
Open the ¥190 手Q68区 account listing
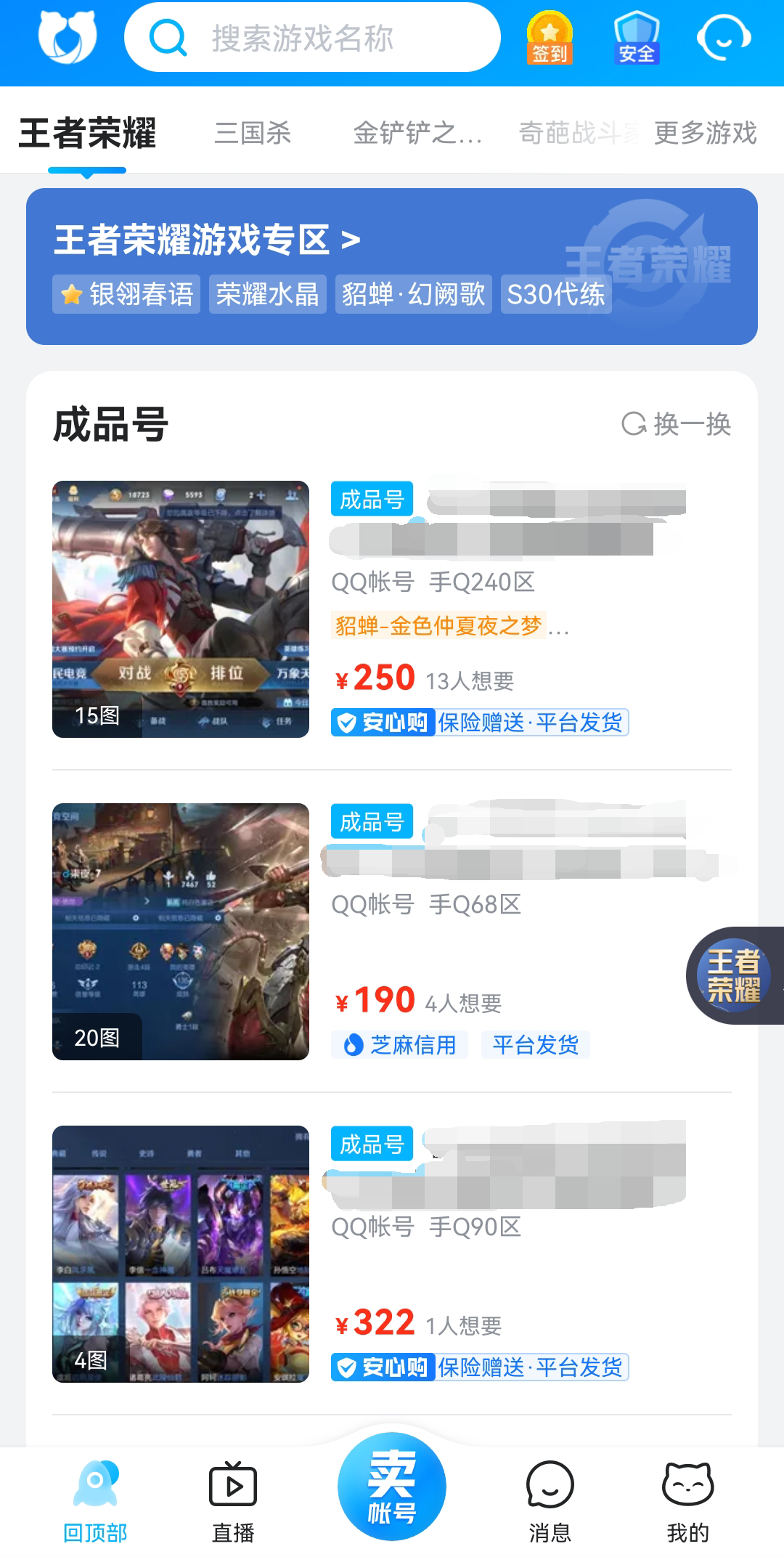[392, 931]
